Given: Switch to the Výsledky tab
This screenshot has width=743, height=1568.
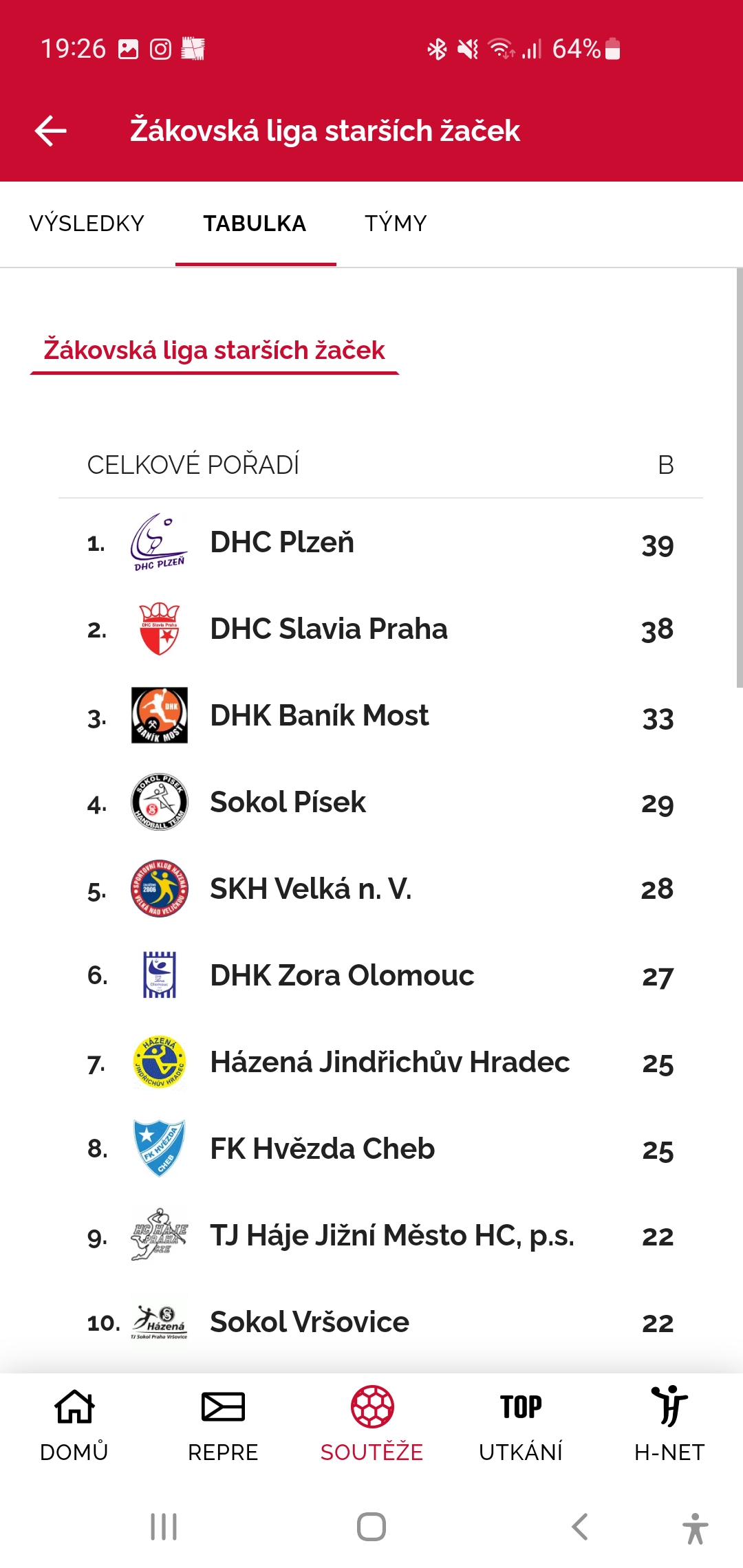Looking at the screenshot, I should click(87, 224).
